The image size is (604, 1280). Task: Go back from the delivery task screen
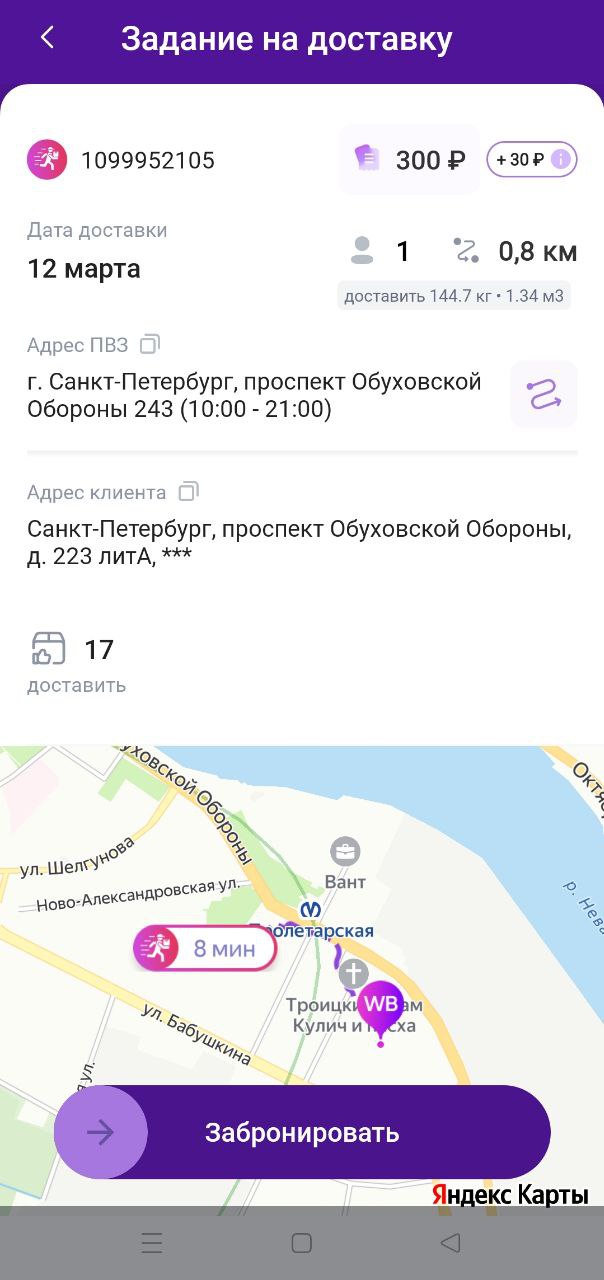point(47,38)
